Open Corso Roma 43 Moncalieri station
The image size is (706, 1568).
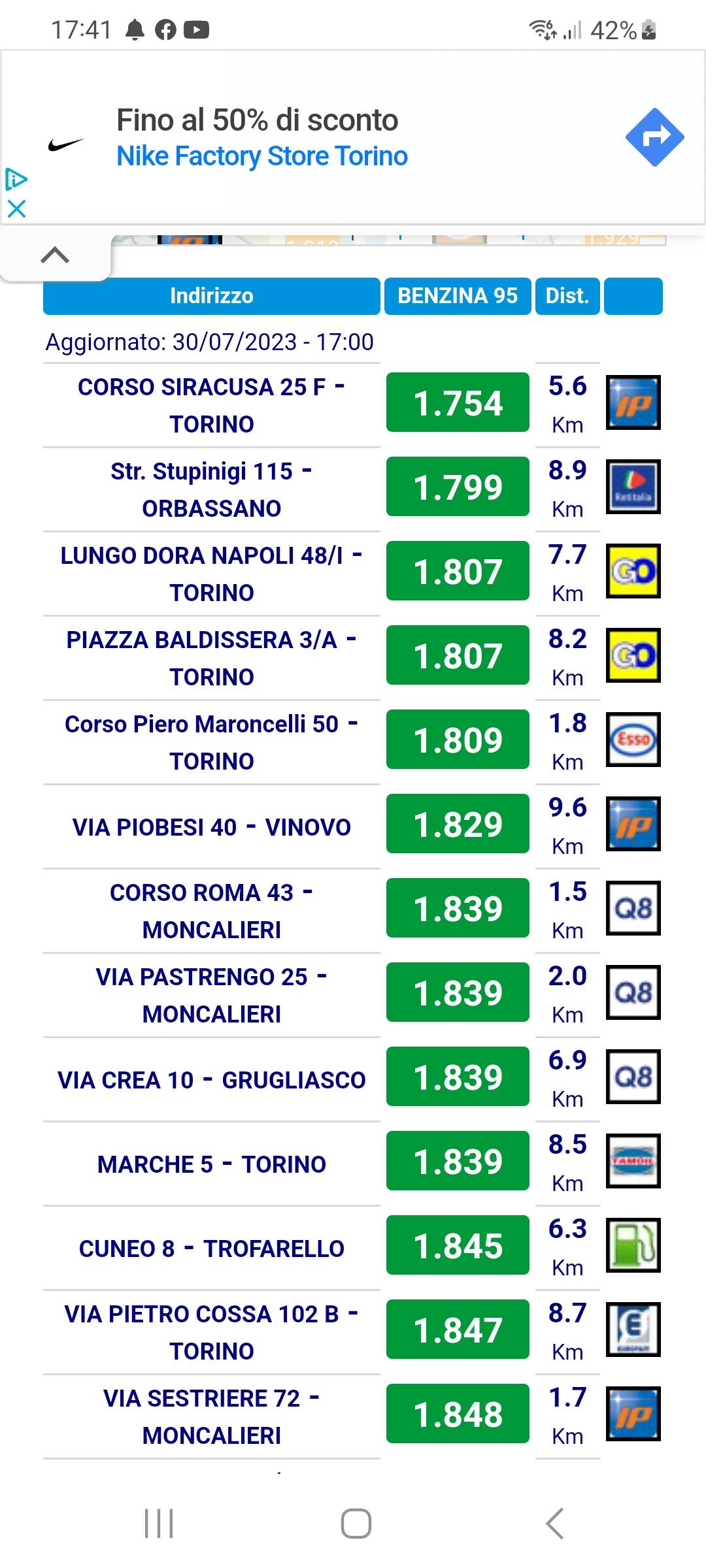click(x=211, y=911)
